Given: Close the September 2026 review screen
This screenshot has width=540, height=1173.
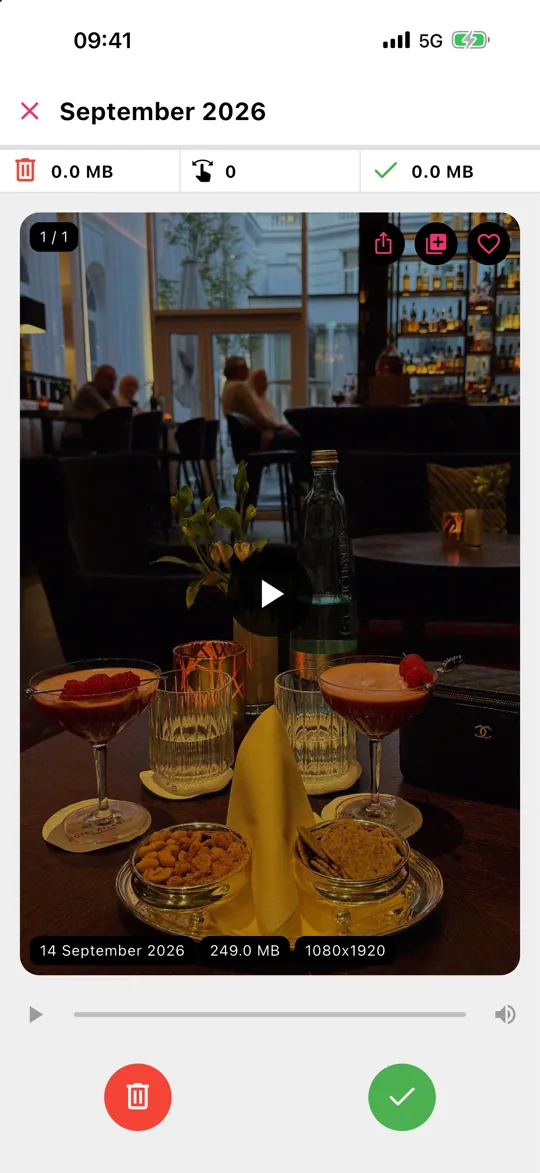Looking at the screenshot, I should 30,111.
